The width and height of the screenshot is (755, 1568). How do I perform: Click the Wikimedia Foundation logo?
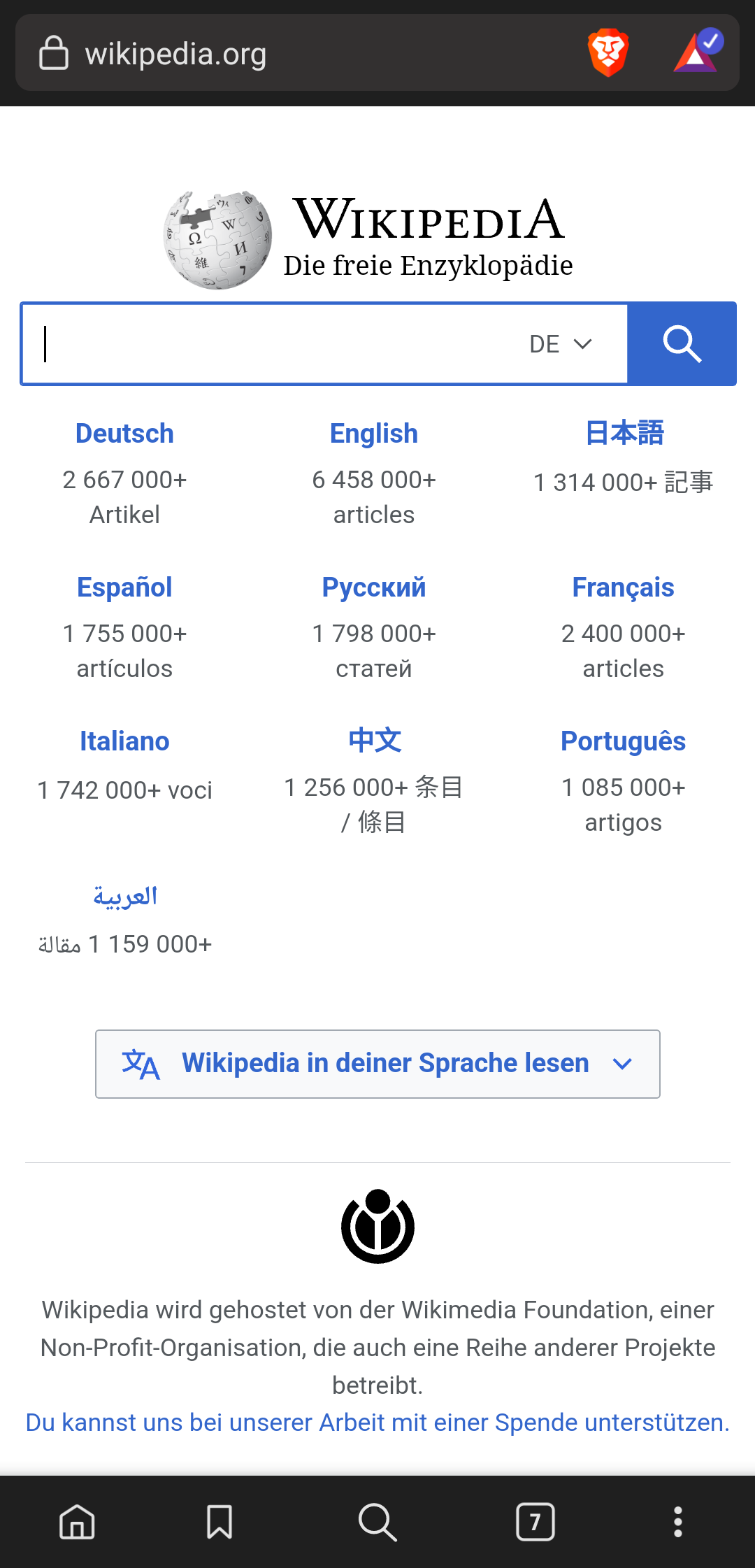(377, 1226)
